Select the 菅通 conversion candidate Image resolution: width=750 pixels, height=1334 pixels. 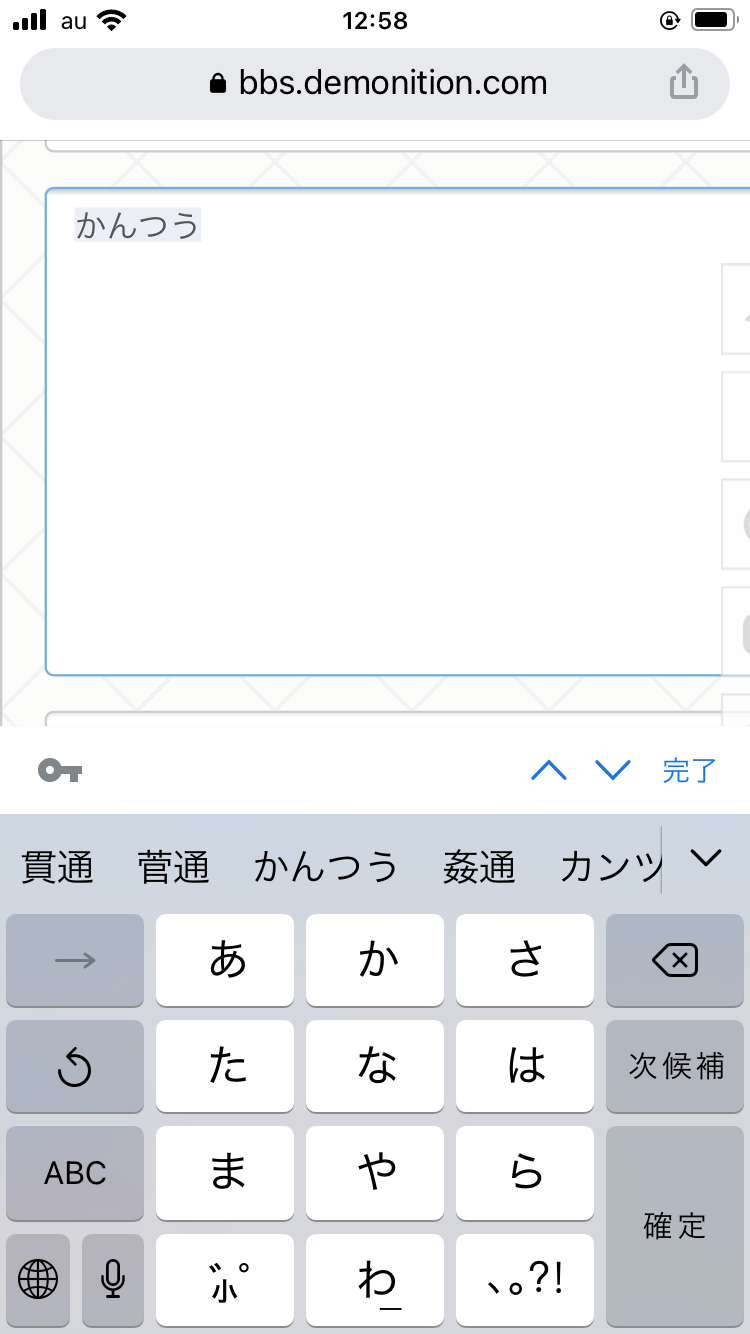tap(174, 867)
